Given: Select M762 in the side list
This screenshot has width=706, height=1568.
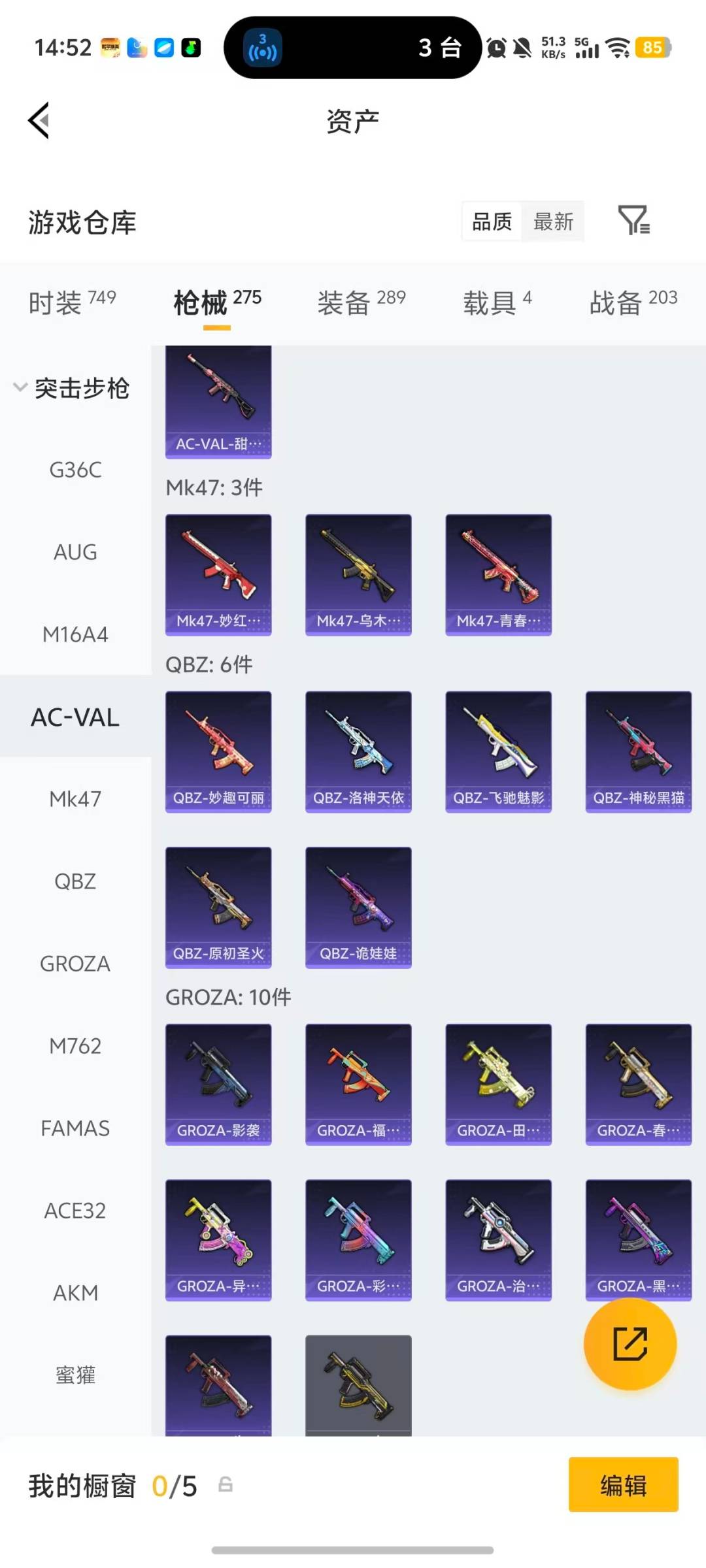Looking at the screenshot, I should click(x=75, y=1046).
